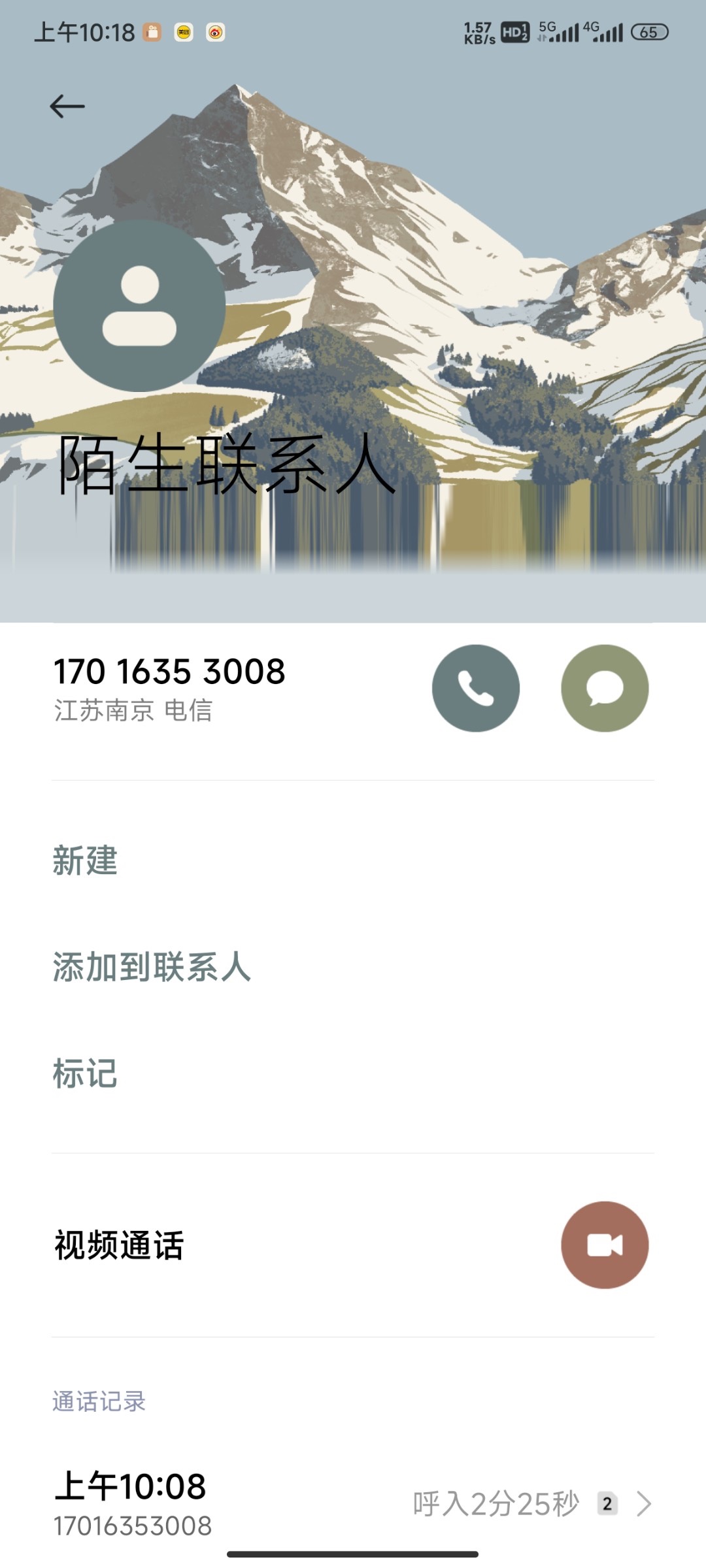Open the message icon to send SMS
This screenshot has height=1568, width=706.
coord(605,688)
